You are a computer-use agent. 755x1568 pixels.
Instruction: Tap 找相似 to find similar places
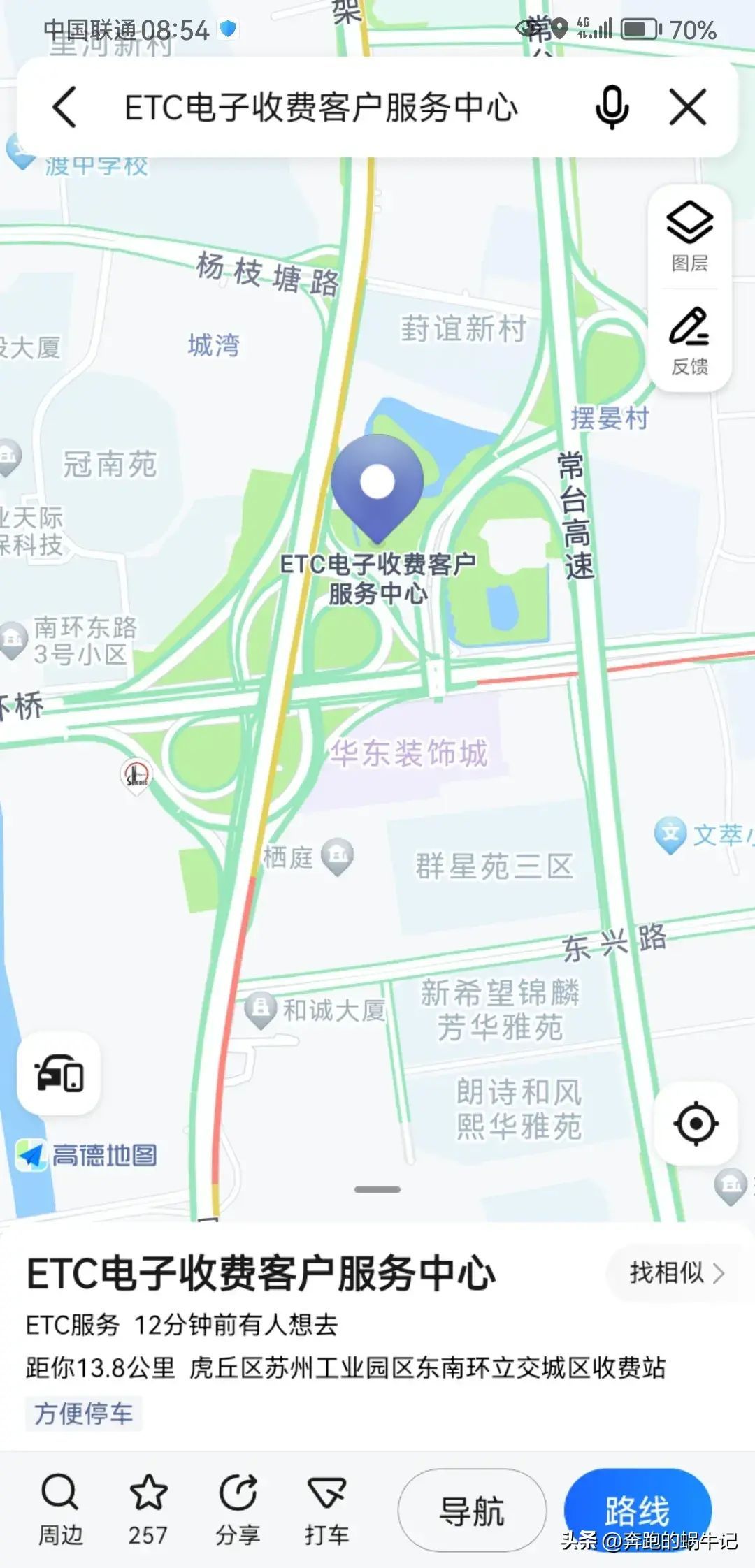click(675, 1273)
